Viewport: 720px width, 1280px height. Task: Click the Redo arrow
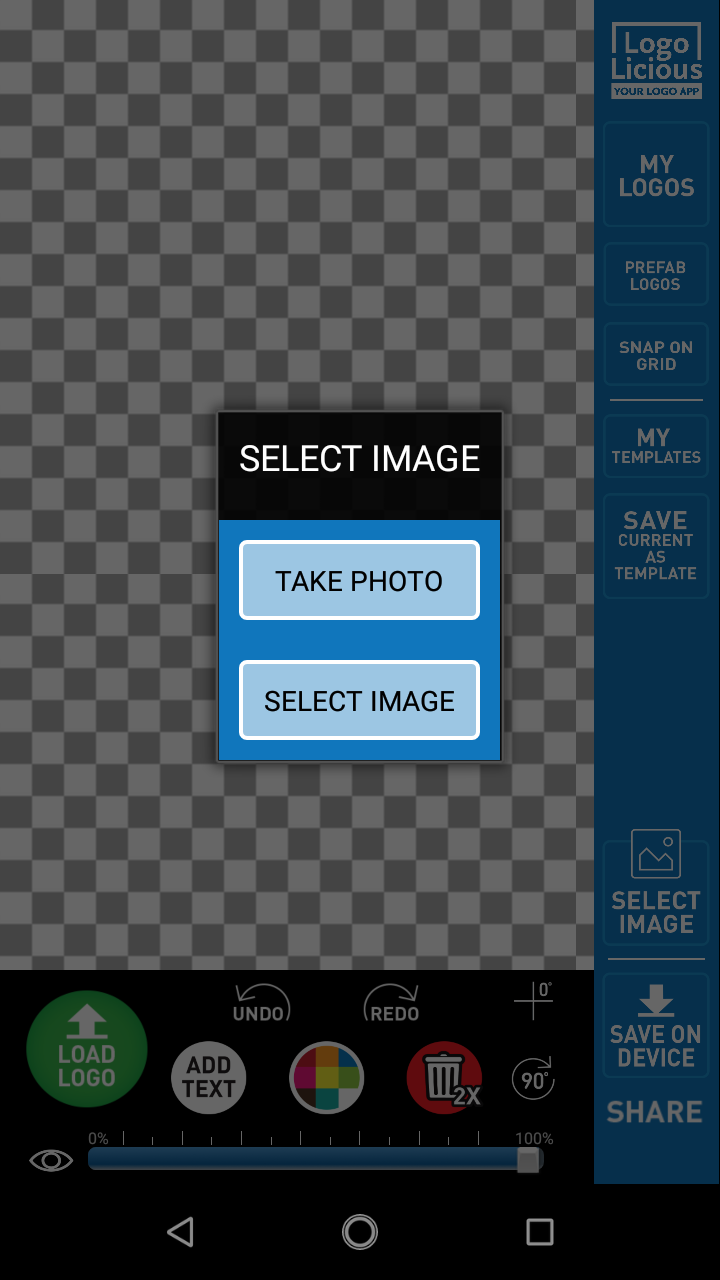click(x=392, y=1000)
